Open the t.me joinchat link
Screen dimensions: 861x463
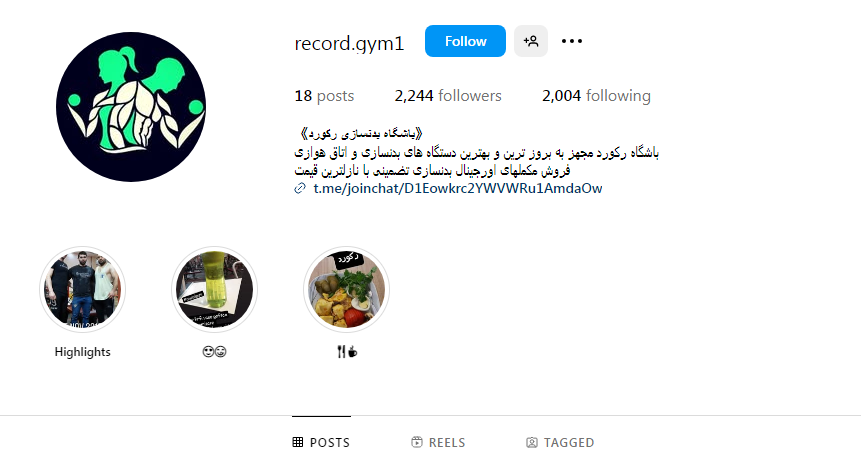coord(457,188)
